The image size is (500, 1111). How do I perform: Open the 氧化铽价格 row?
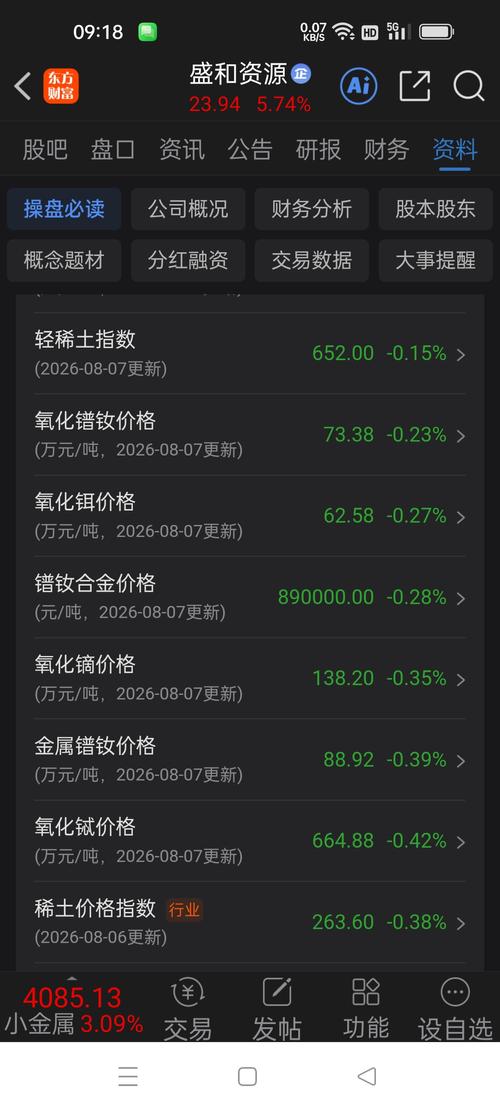[x=250, y=840]
